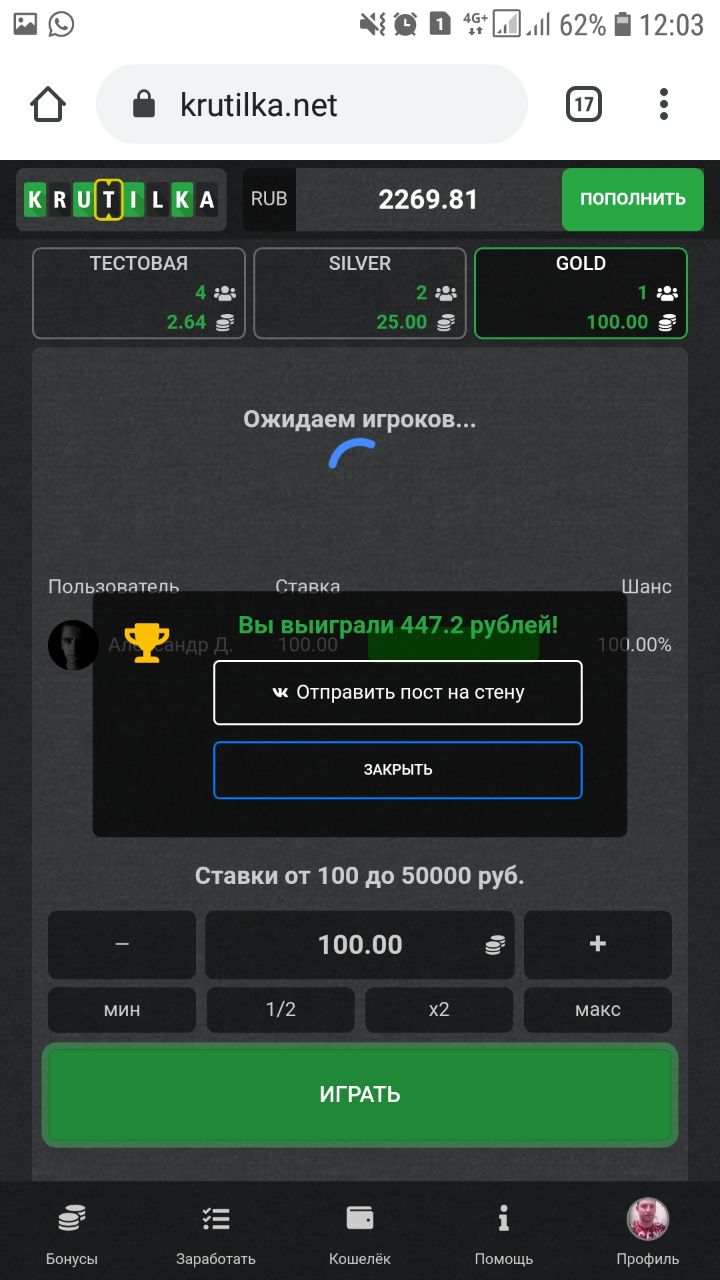720x1280 pixels.
Task: Share the win via Отправить пост на стену
Action: point(398,692)
